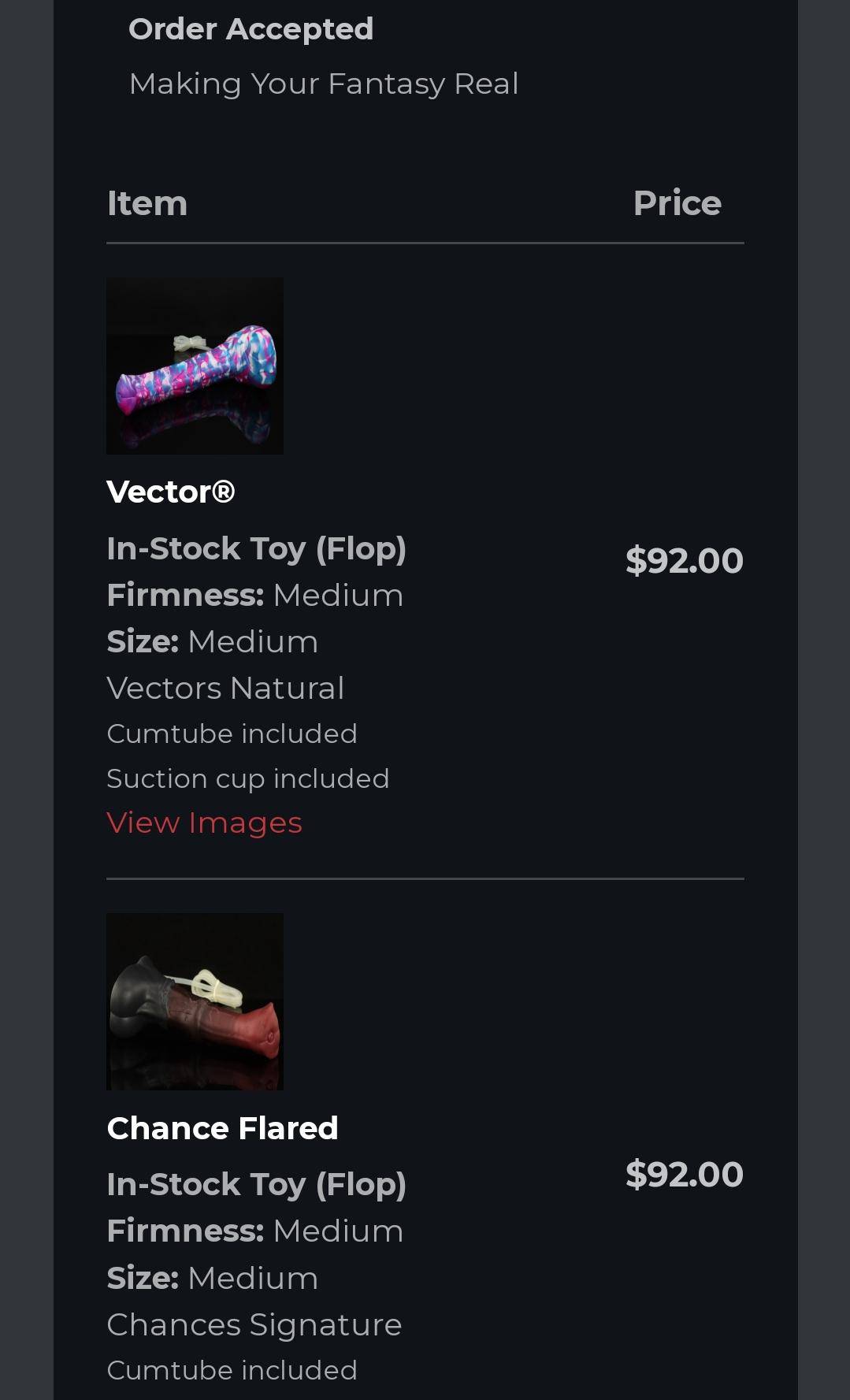Select the Firmness Medium text under Vector®
The image size is (850, 1400).
(254, 595)
